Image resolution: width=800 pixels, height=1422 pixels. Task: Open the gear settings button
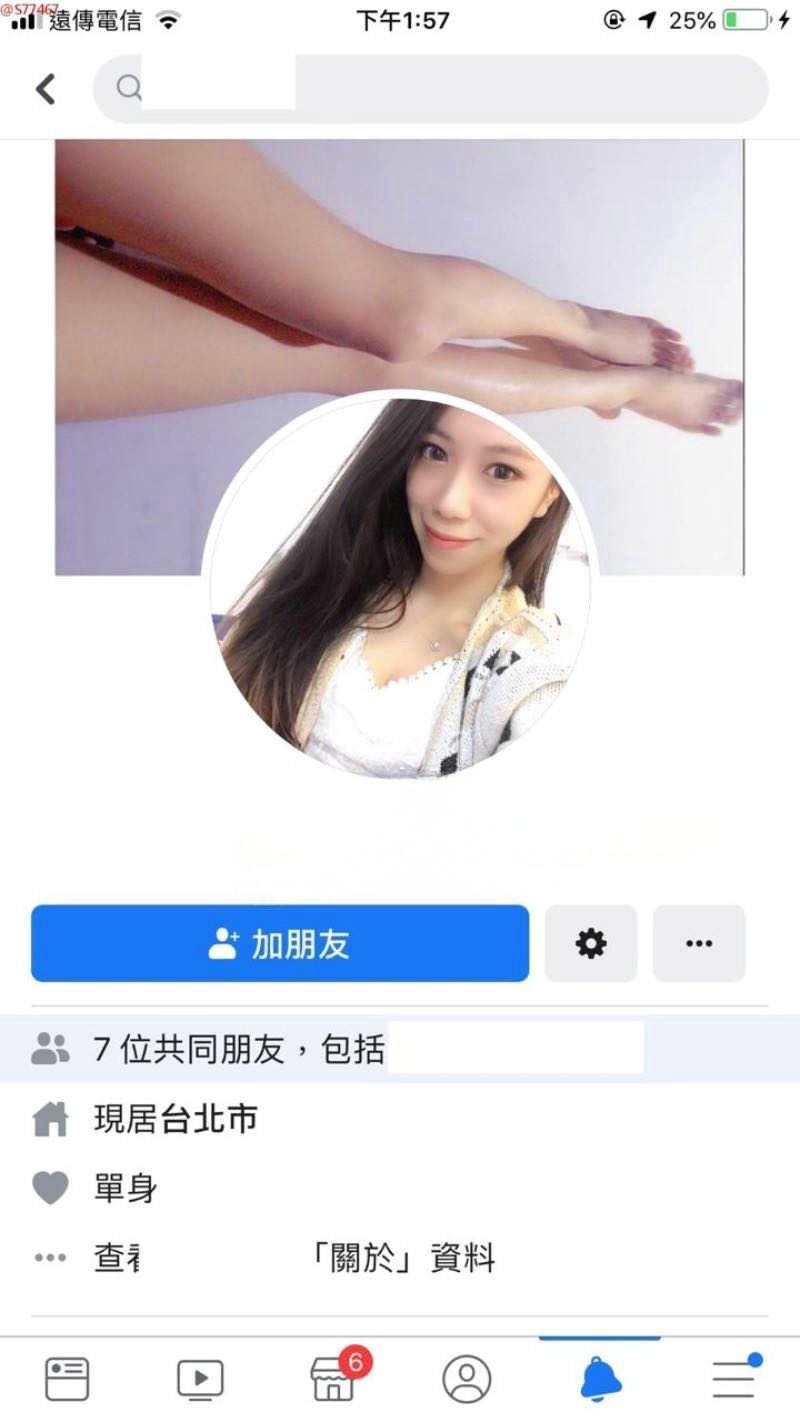point(591,943)
